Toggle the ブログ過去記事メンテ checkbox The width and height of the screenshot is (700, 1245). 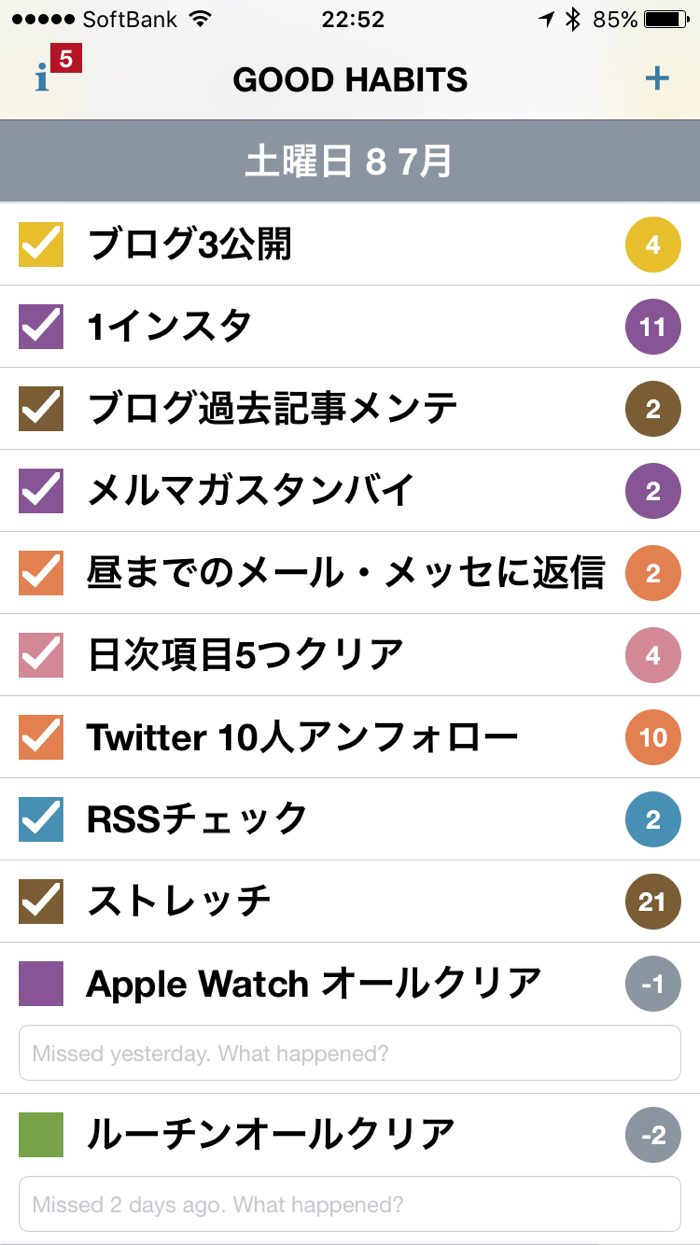click(41, 409)
